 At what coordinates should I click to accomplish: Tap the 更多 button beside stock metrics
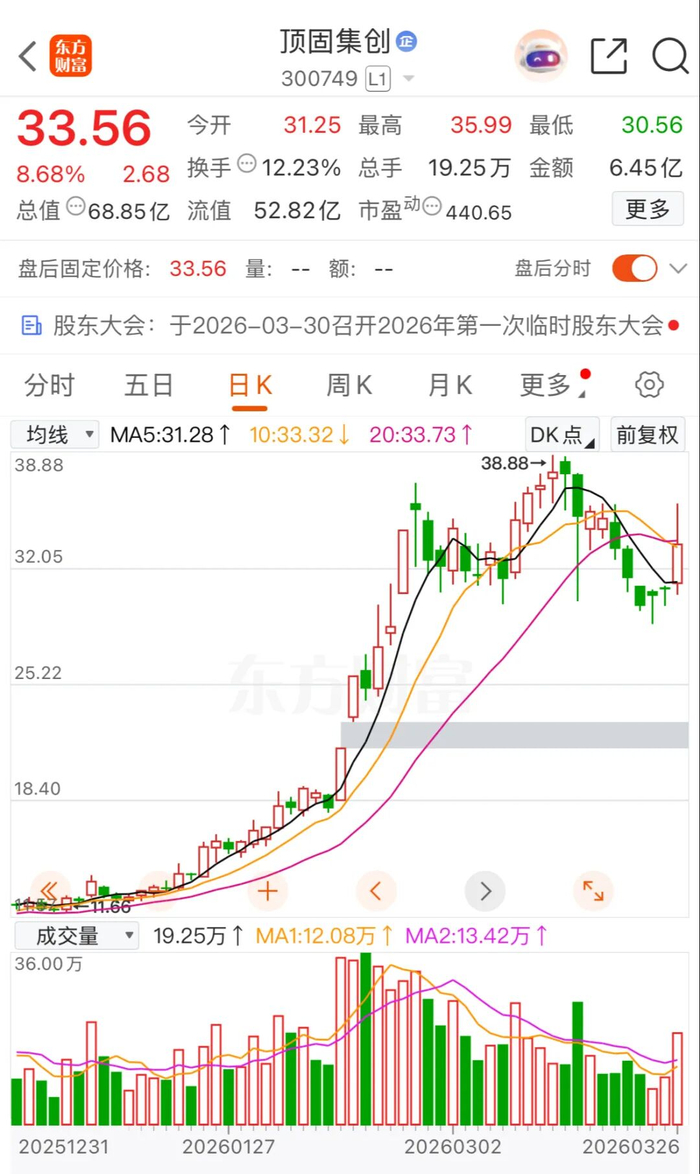click(647, 209)
